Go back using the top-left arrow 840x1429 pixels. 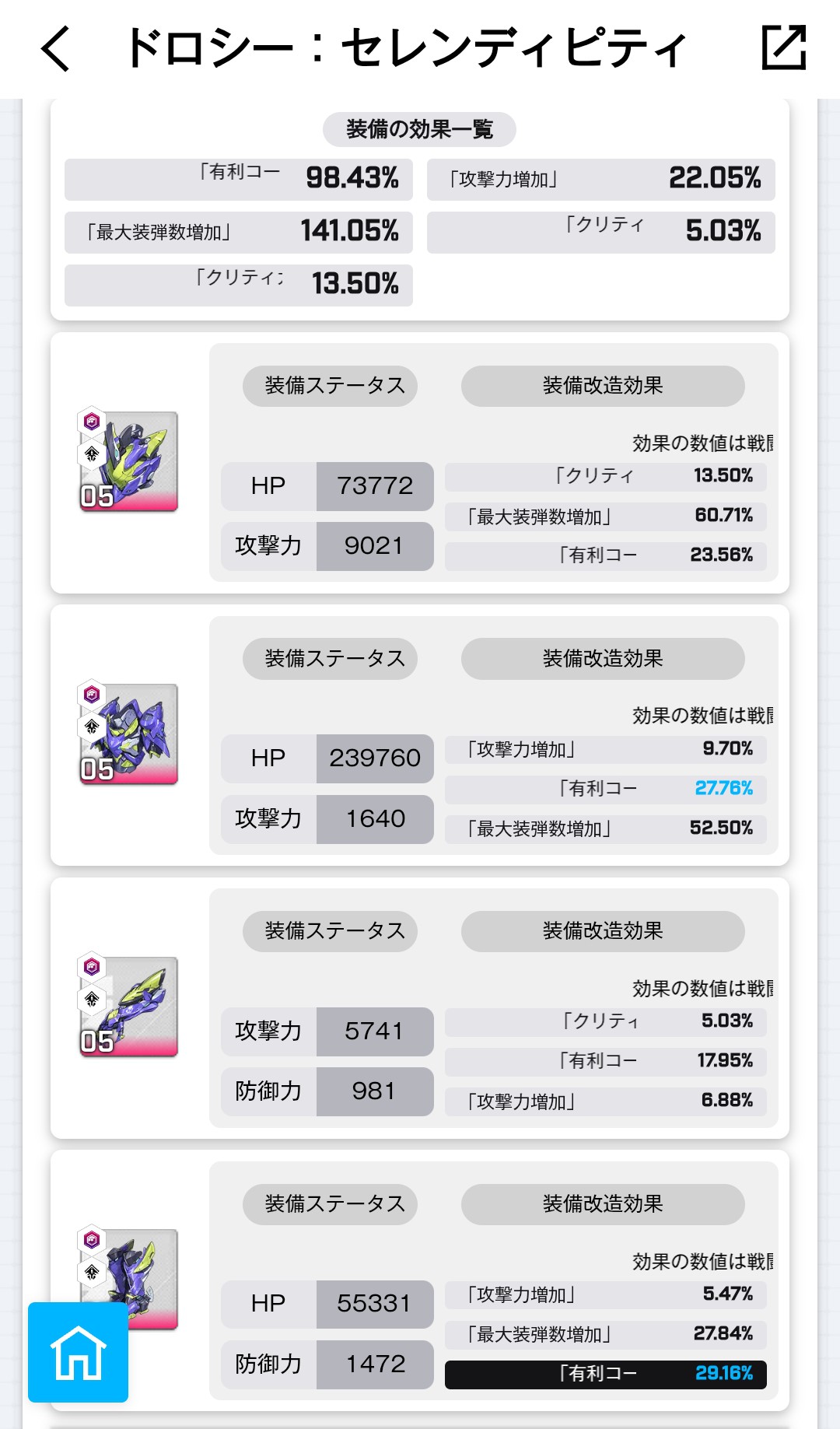click(56, 48)
